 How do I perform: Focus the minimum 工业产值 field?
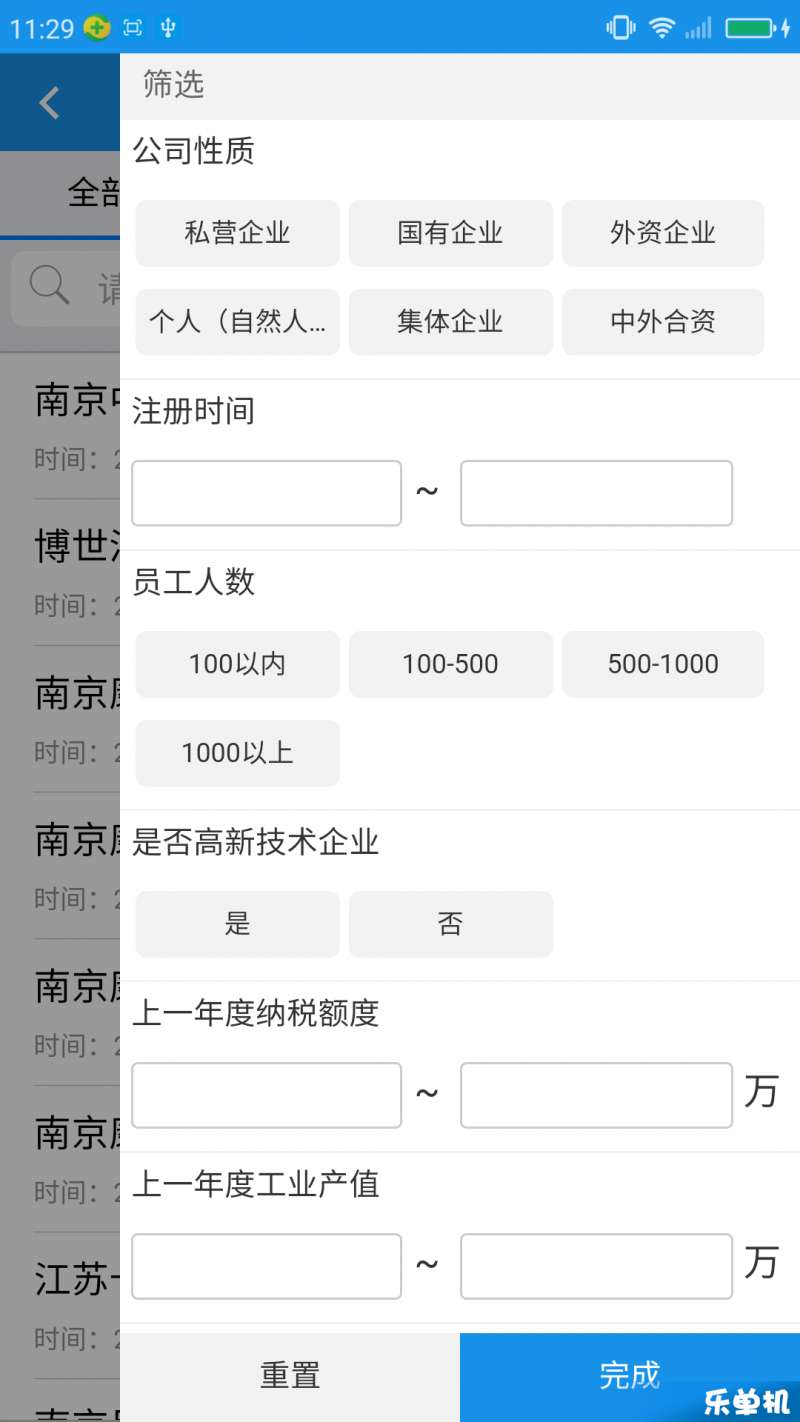click(x=267, y=1266)
